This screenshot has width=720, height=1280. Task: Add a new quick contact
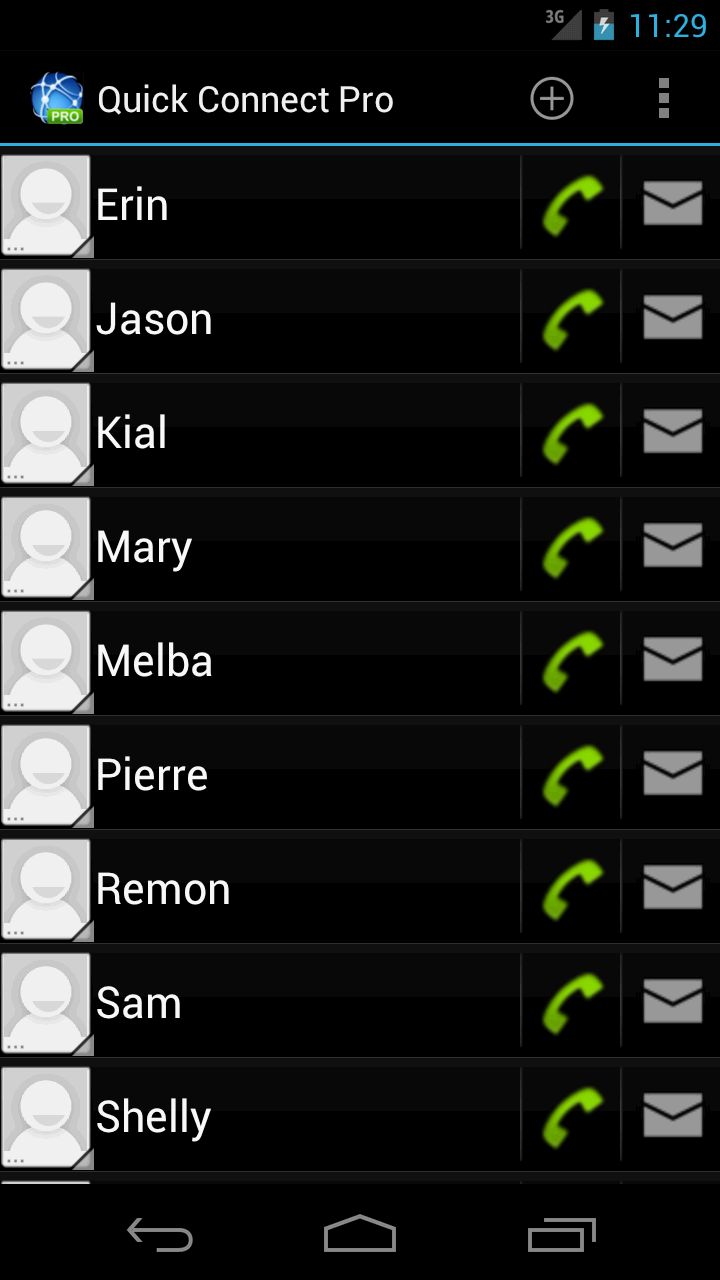551,99
